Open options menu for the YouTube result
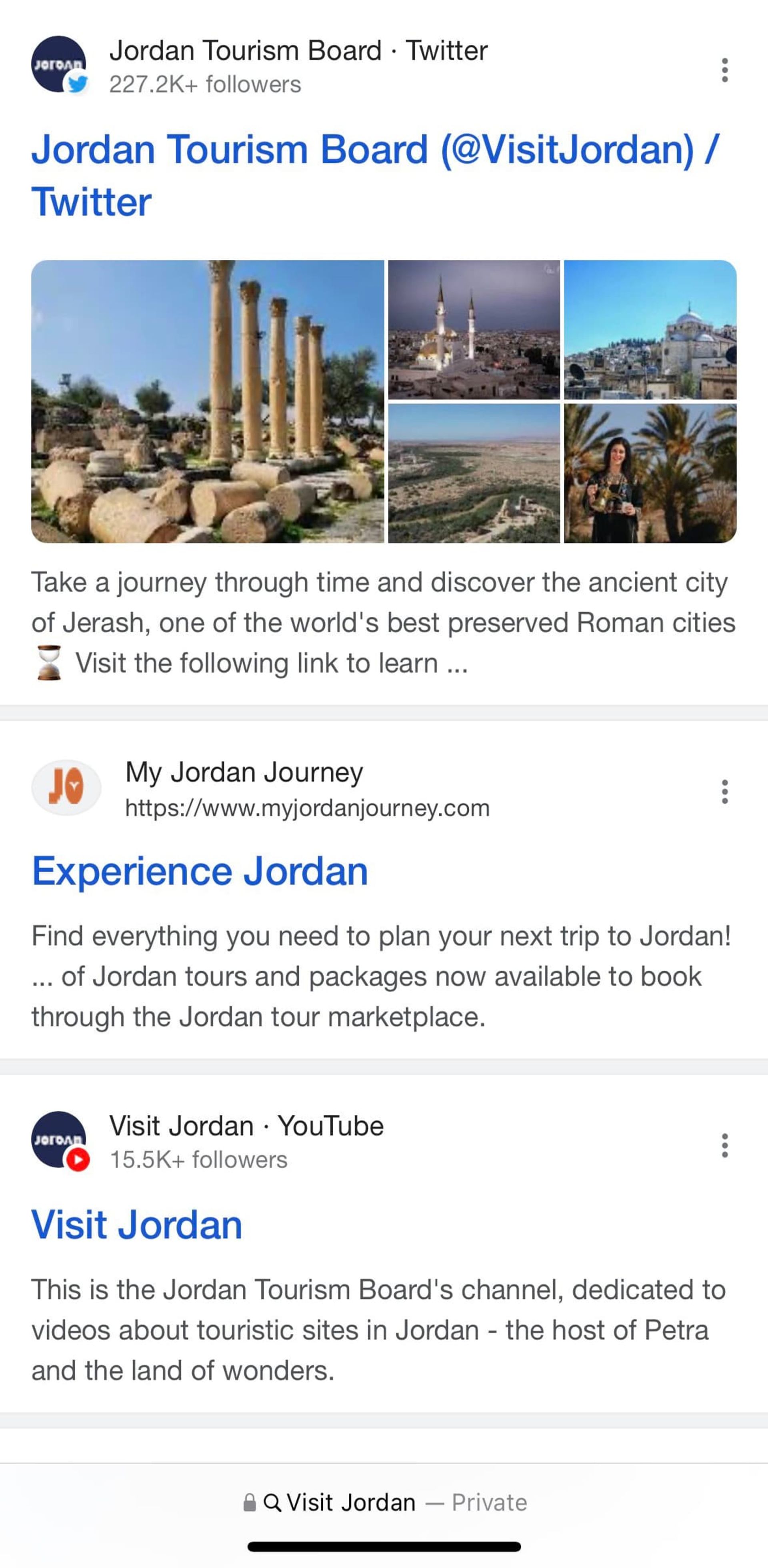This screenshot has height=1568, width=768. pos(724,1145)
